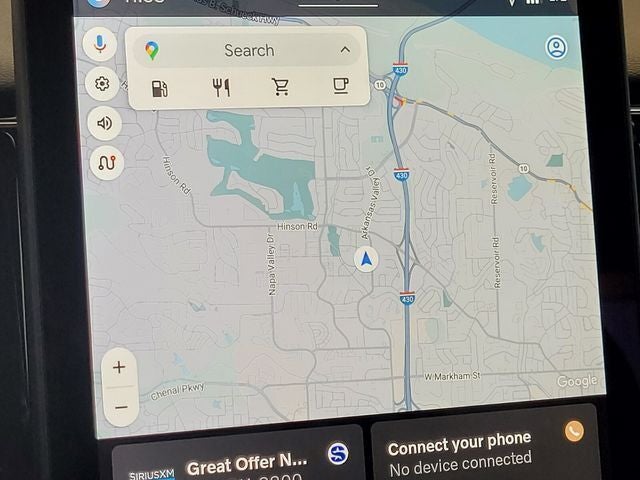Image resolution: width=640 pixels, height=480 pixels.
Task: Zoom in on the map
Action: pyautogui.click(x=119, y=367)
